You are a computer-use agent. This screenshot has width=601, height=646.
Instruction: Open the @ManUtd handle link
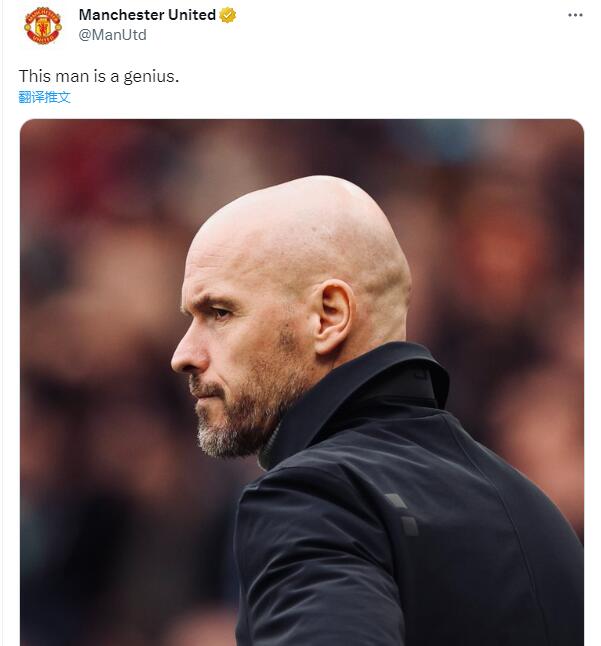(x=112, y=34)
